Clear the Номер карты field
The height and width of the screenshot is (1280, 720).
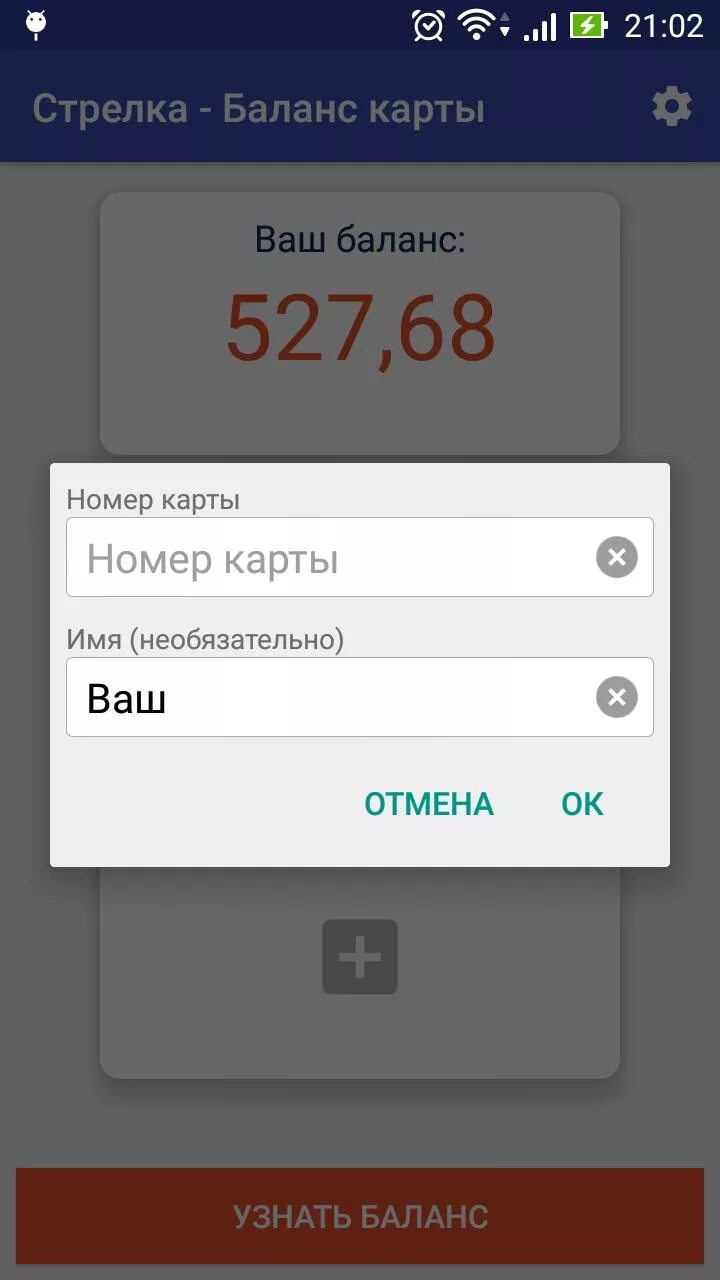(x=617, y=557)
